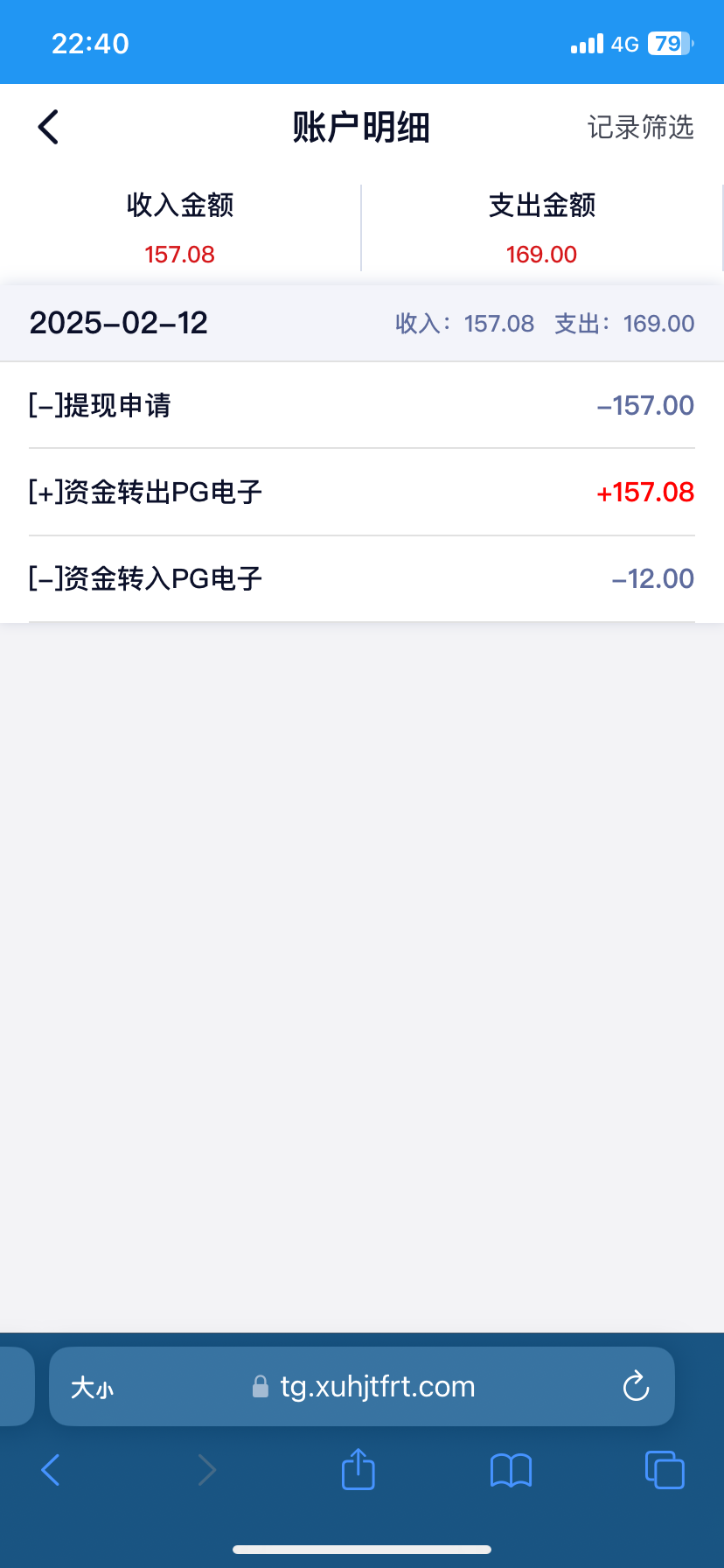
Task: Go back from the 账户明细 page
Action: pyautogui.click(x=49, y=128)
